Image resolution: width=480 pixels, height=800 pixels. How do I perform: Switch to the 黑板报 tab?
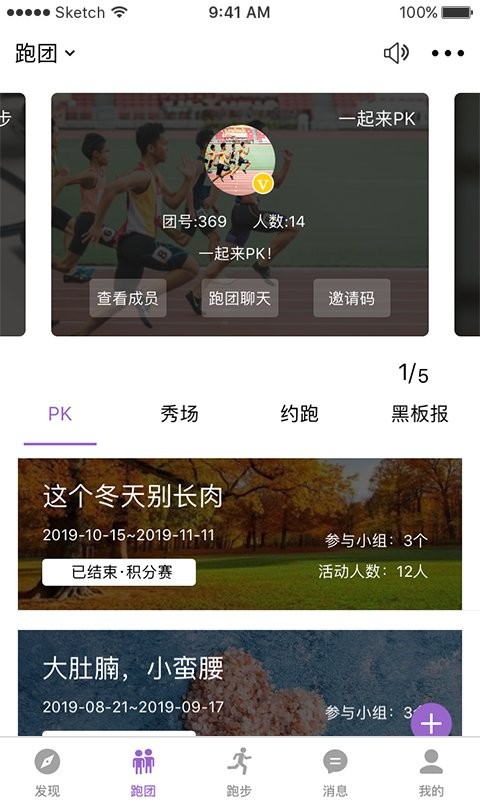(419, 414)
